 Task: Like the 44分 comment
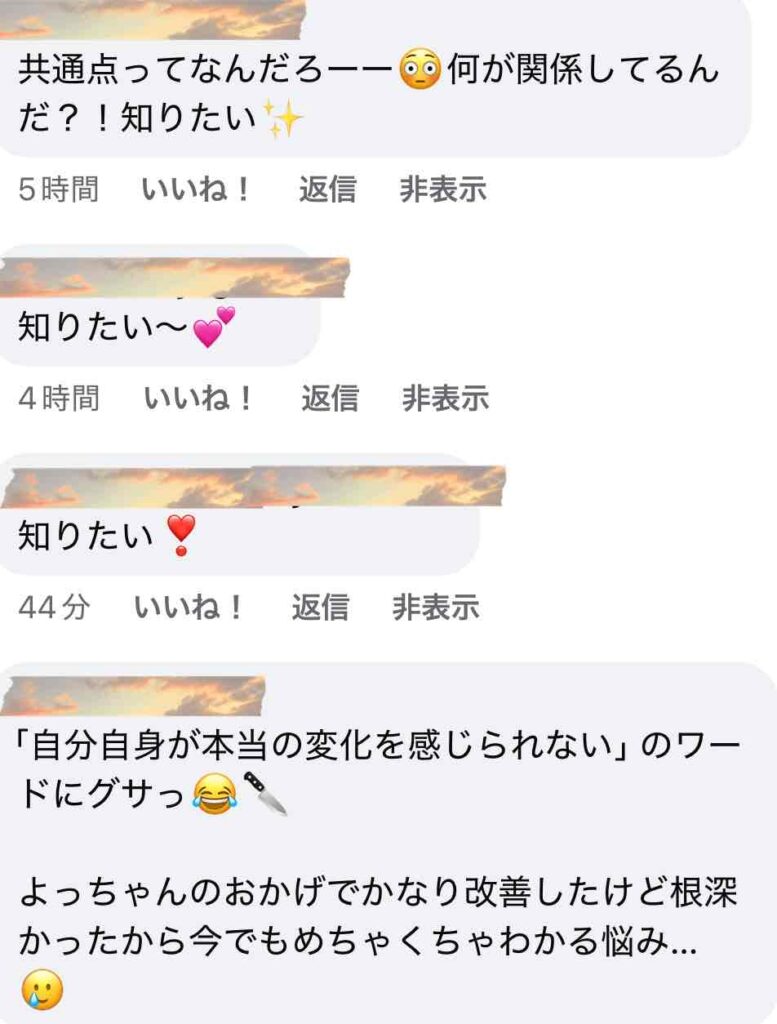tap(189, 607)
